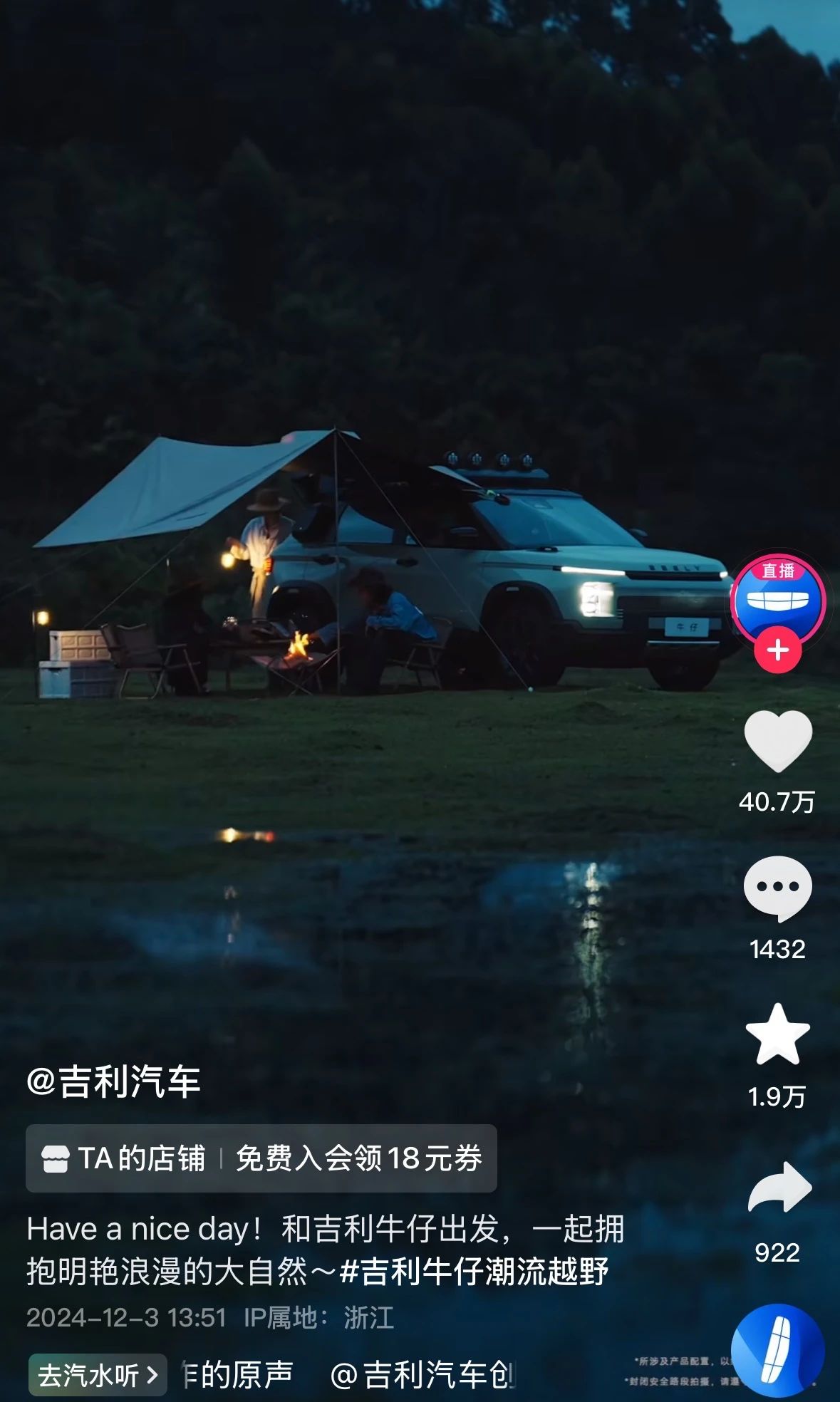
Task: Open hashtag #吉利牛仔潮流越野
Action: 474,1272
